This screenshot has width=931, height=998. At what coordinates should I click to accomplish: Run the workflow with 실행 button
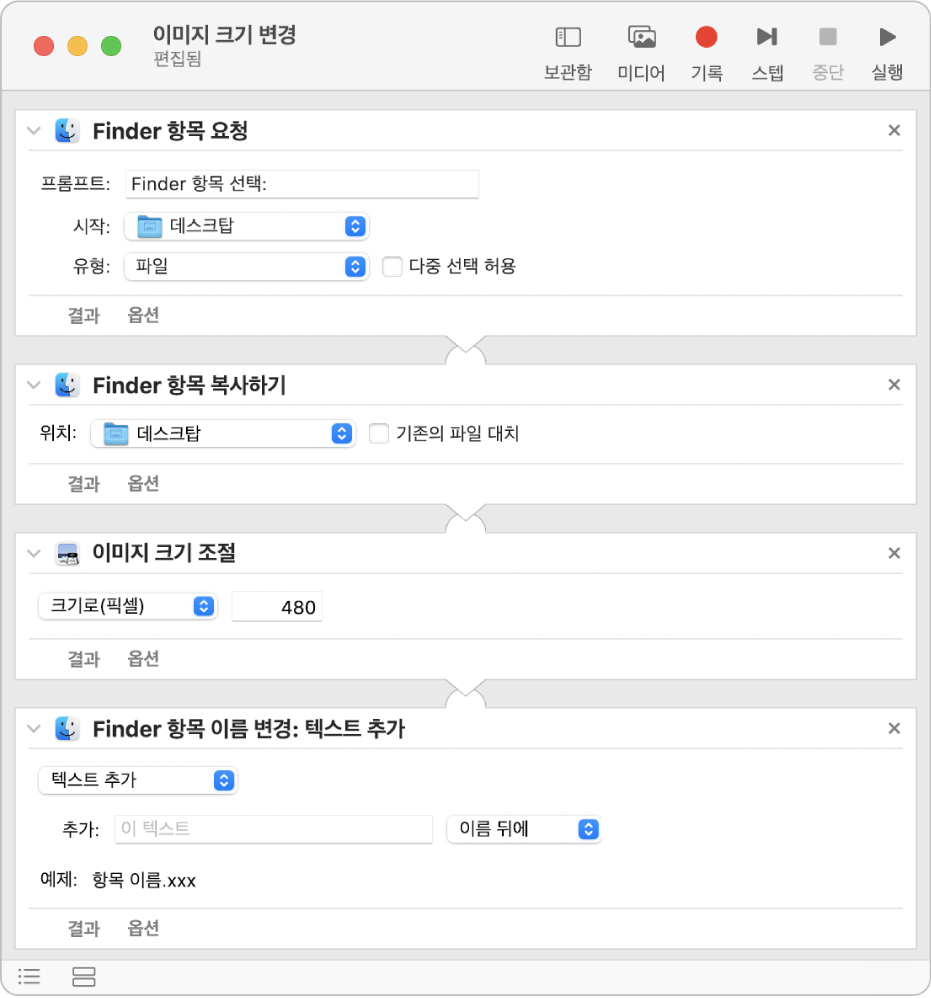pos(887,50)
